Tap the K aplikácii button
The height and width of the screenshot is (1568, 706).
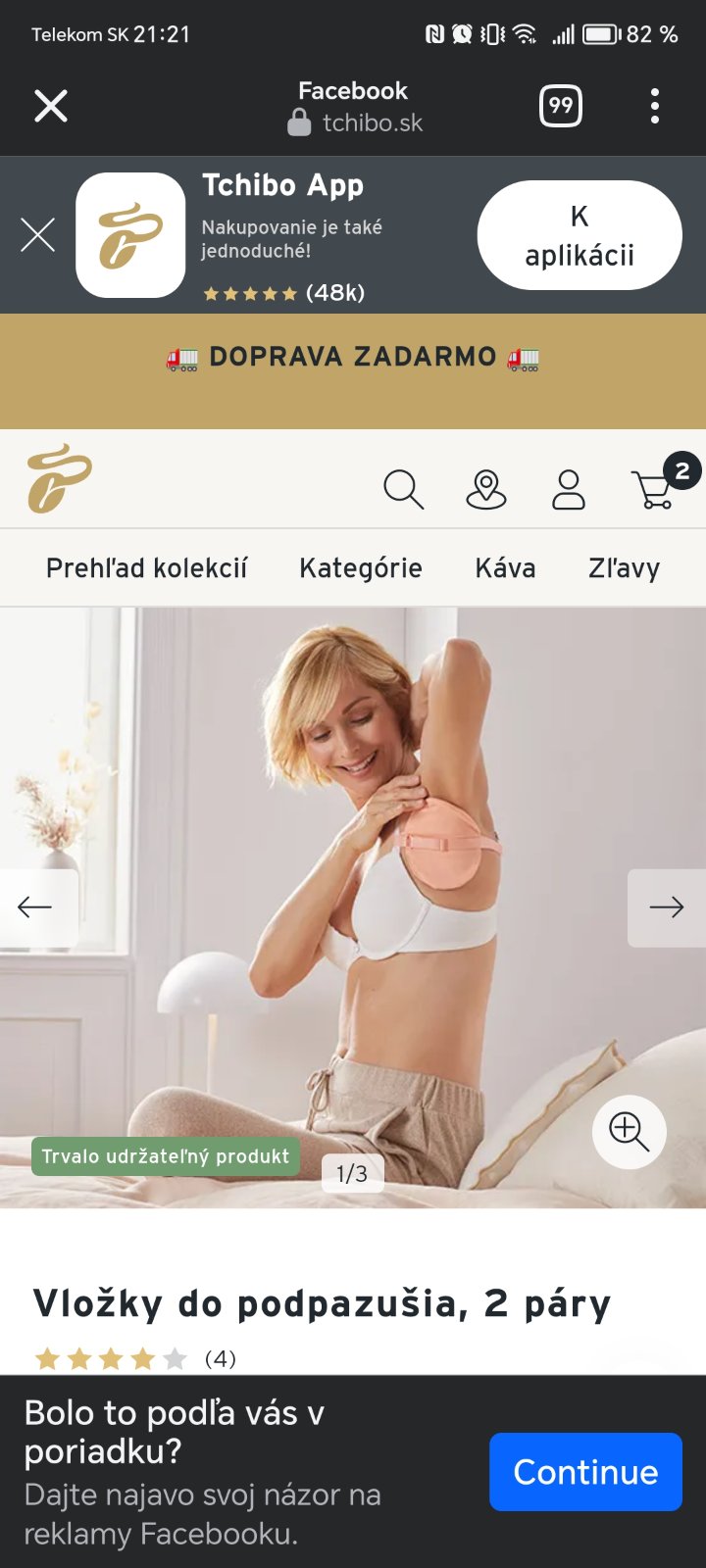coord(579,235)
